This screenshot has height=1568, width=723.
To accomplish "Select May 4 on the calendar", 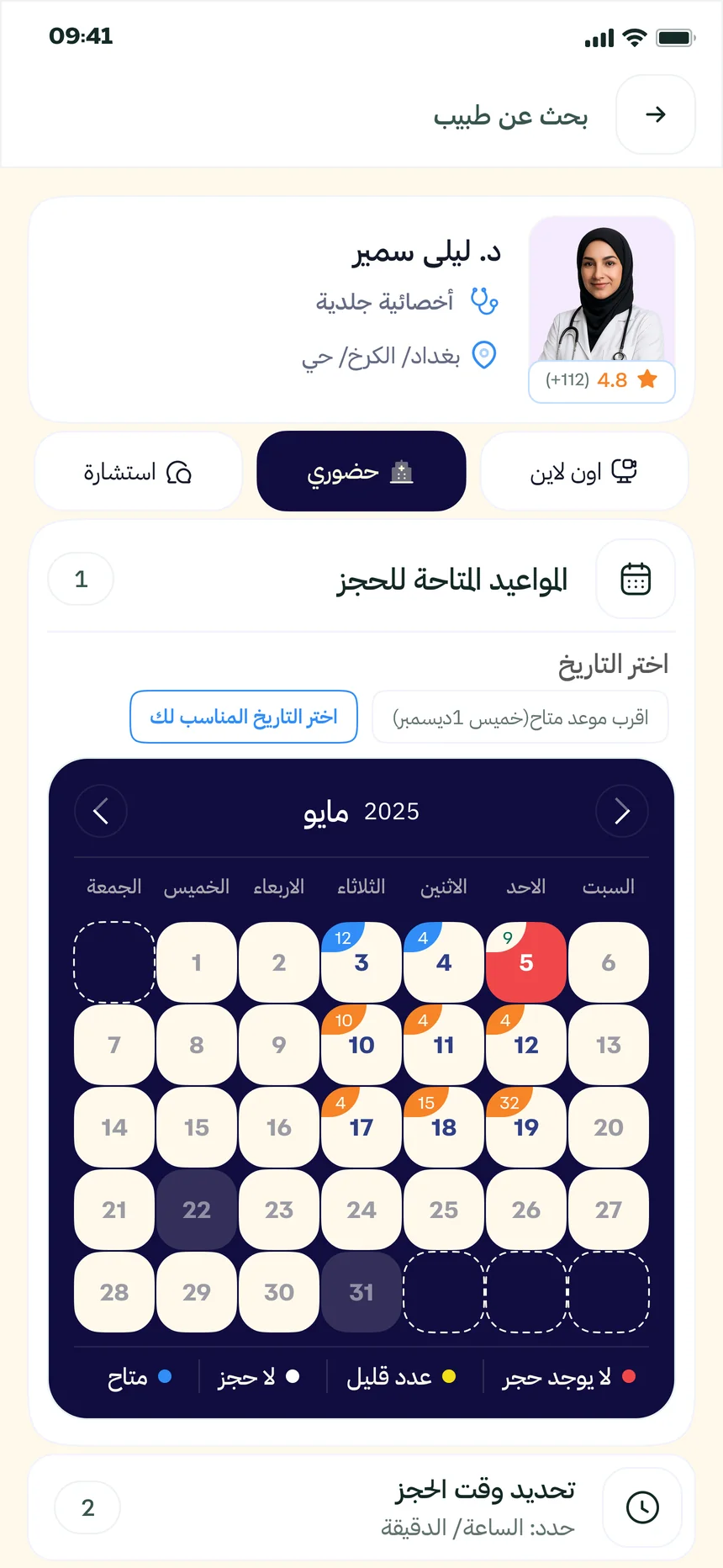I will point(444,962).
